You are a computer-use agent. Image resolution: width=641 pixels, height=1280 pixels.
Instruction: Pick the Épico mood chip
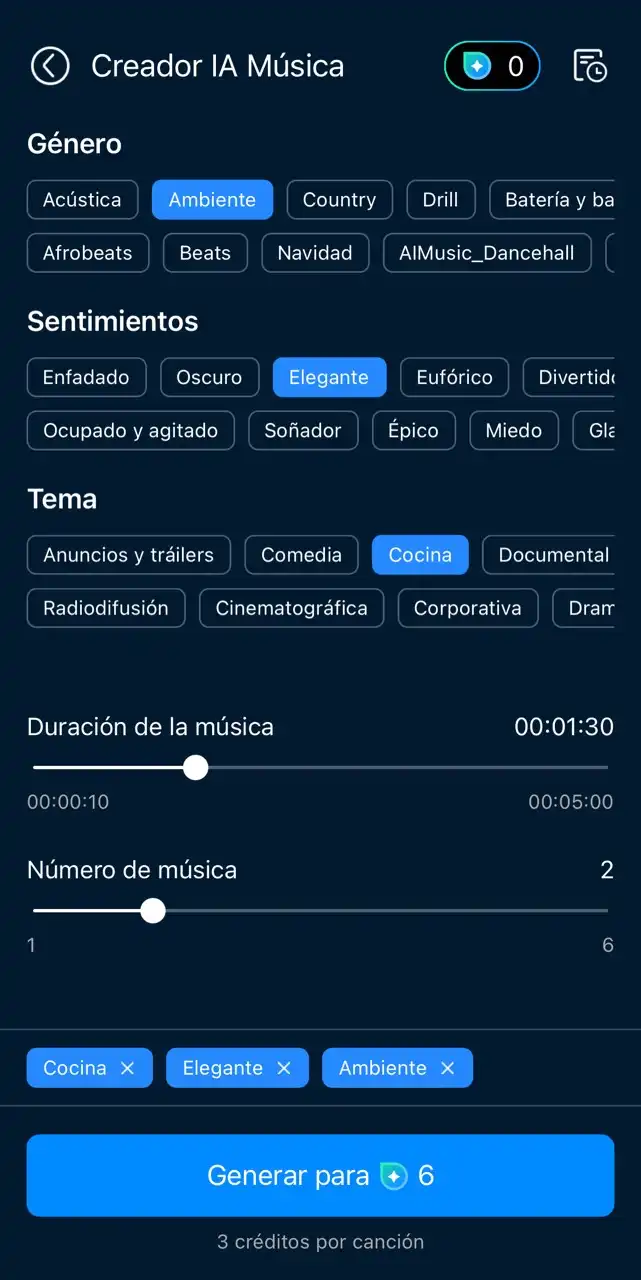click(413, 431)
